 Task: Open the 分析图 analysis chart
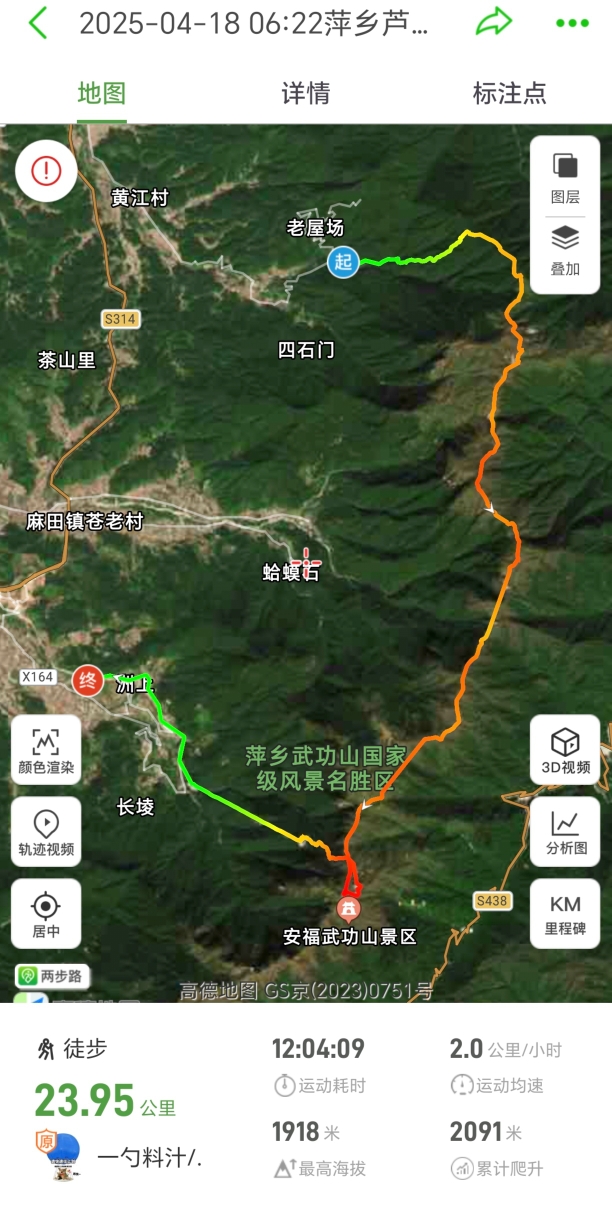point(565,832)
